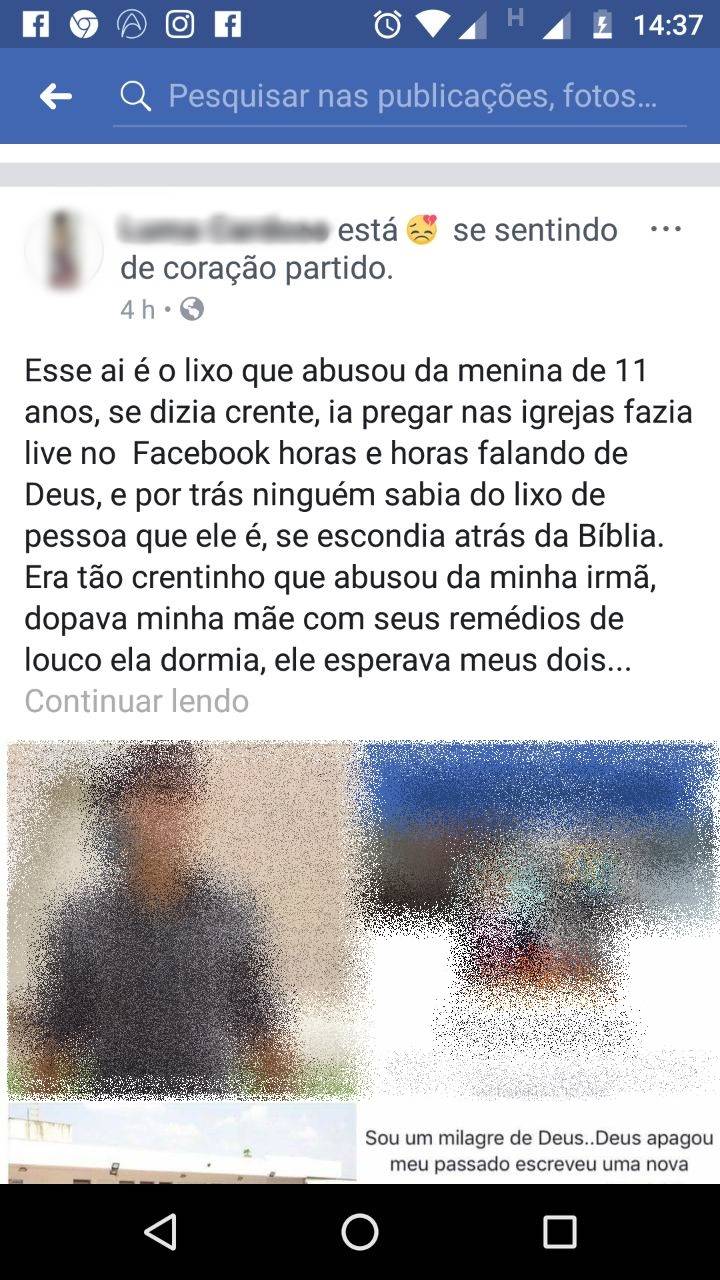The image size is (720, 1280).
Task: Open the 'Pesquisar nas publicações' search field
Action: [410, 96]
